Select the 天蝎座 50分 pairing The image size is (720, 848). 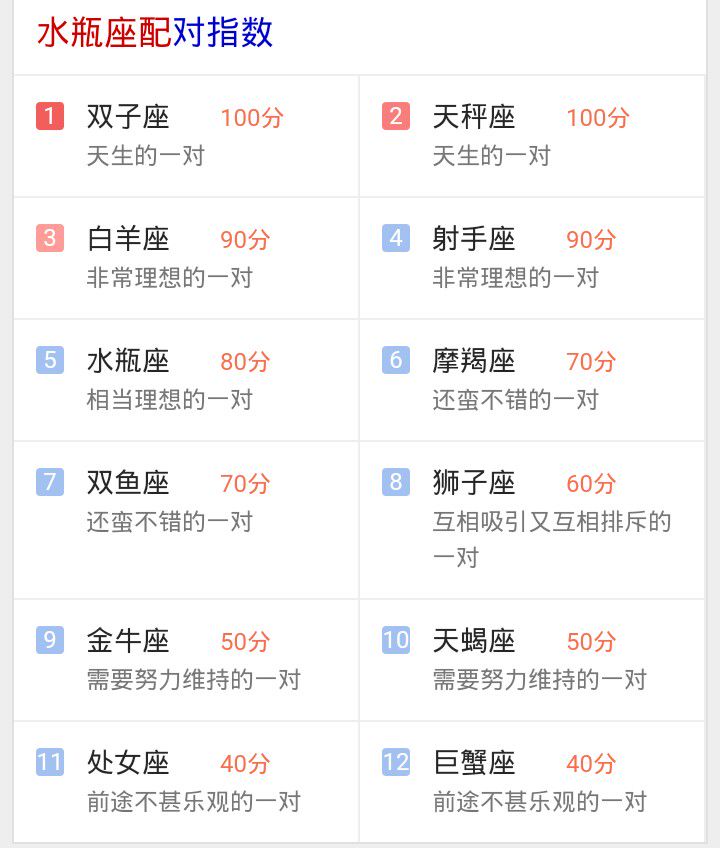point(532,660)
